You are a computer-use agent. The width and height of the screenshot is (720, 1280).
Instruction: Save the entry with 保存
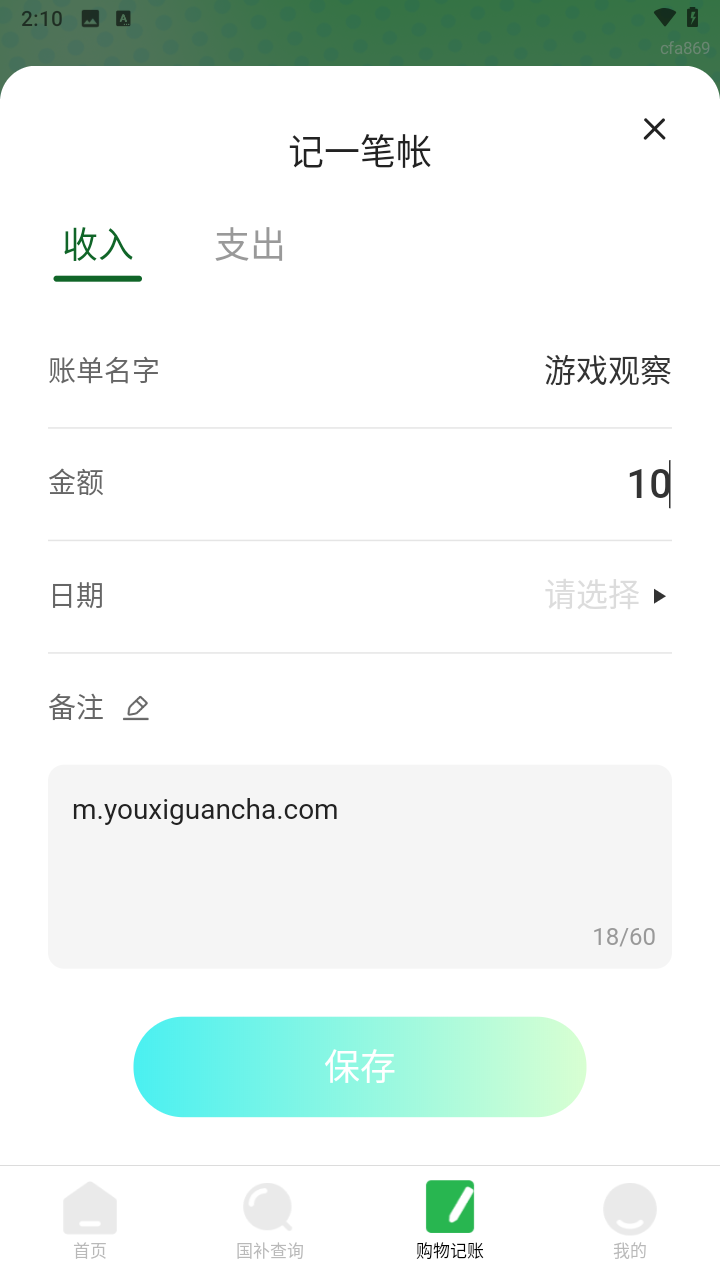pyautogui.click(x=360, y=1067)
